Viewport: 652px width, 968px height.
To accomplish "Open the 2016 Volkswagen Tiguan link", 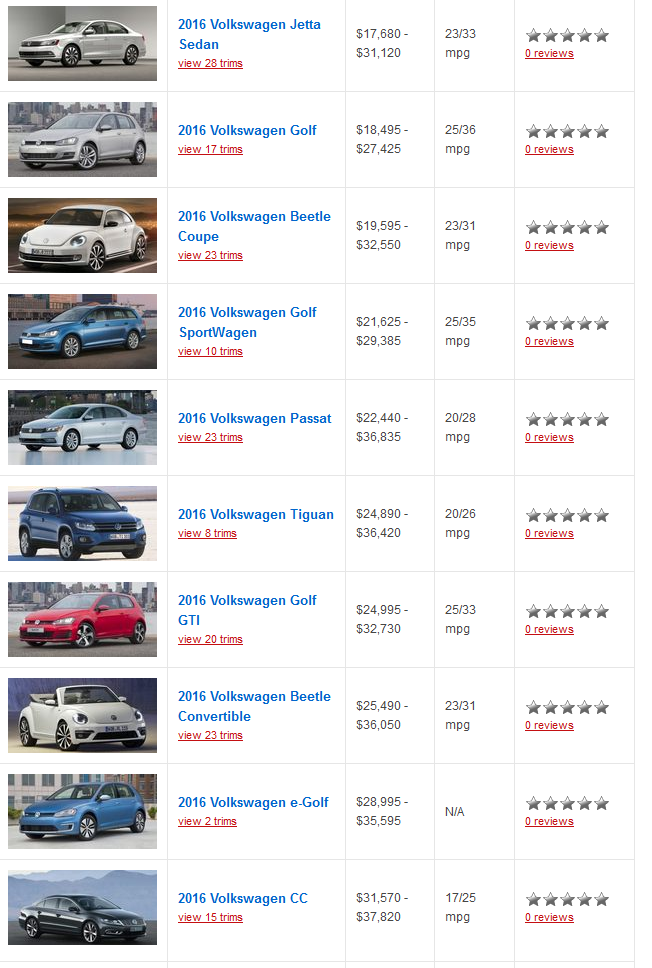I will (255, 514).
